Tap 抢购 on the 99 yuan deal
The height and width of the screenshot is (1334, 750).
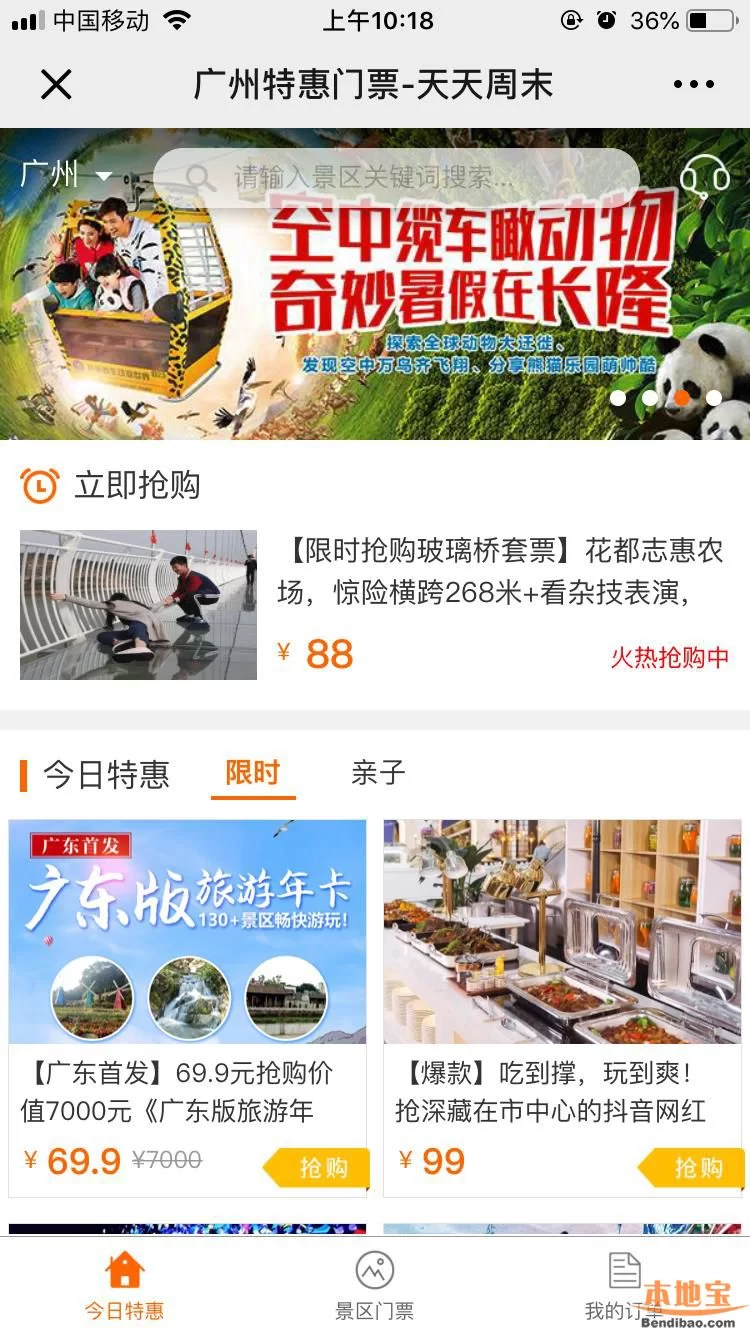(x=693, y=1167)
